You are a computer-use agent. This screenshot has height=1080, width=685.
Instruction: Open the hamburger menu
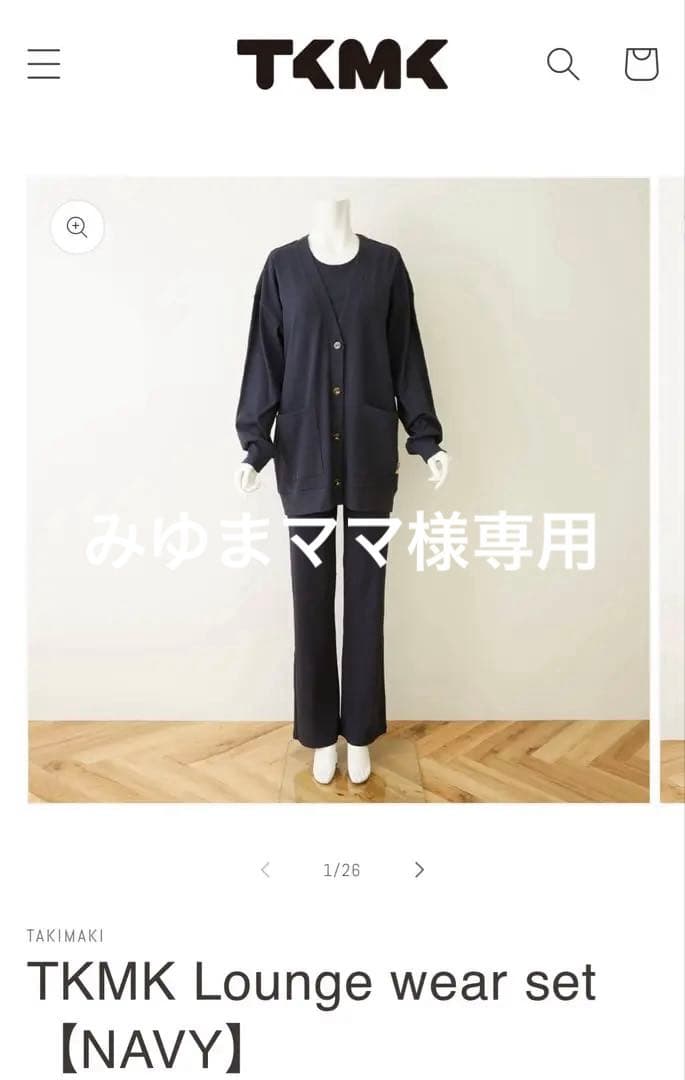coord(44,64)
